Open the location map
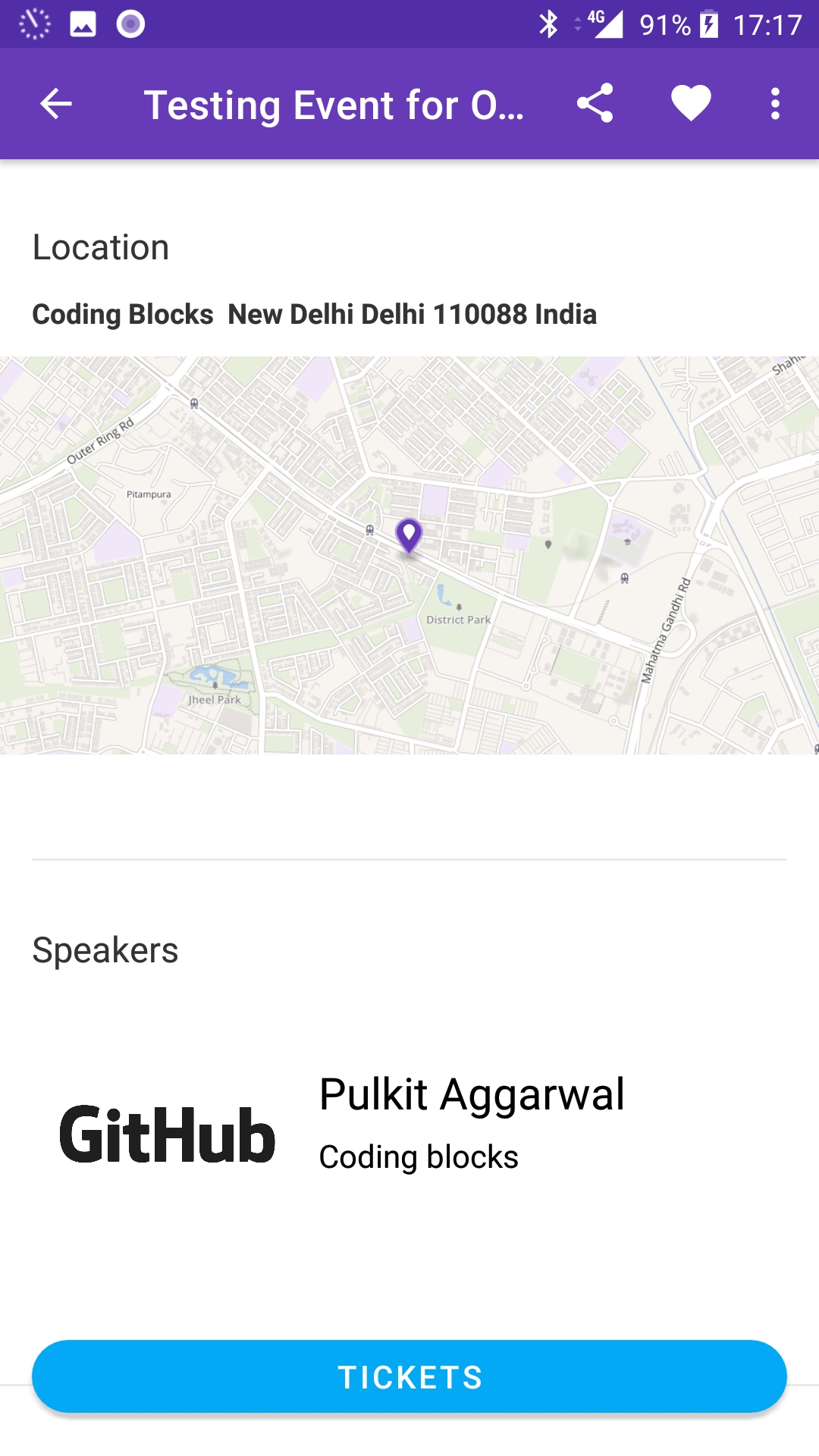The width and height of the screenshot is (819, 1456). (x=409, y=555)
